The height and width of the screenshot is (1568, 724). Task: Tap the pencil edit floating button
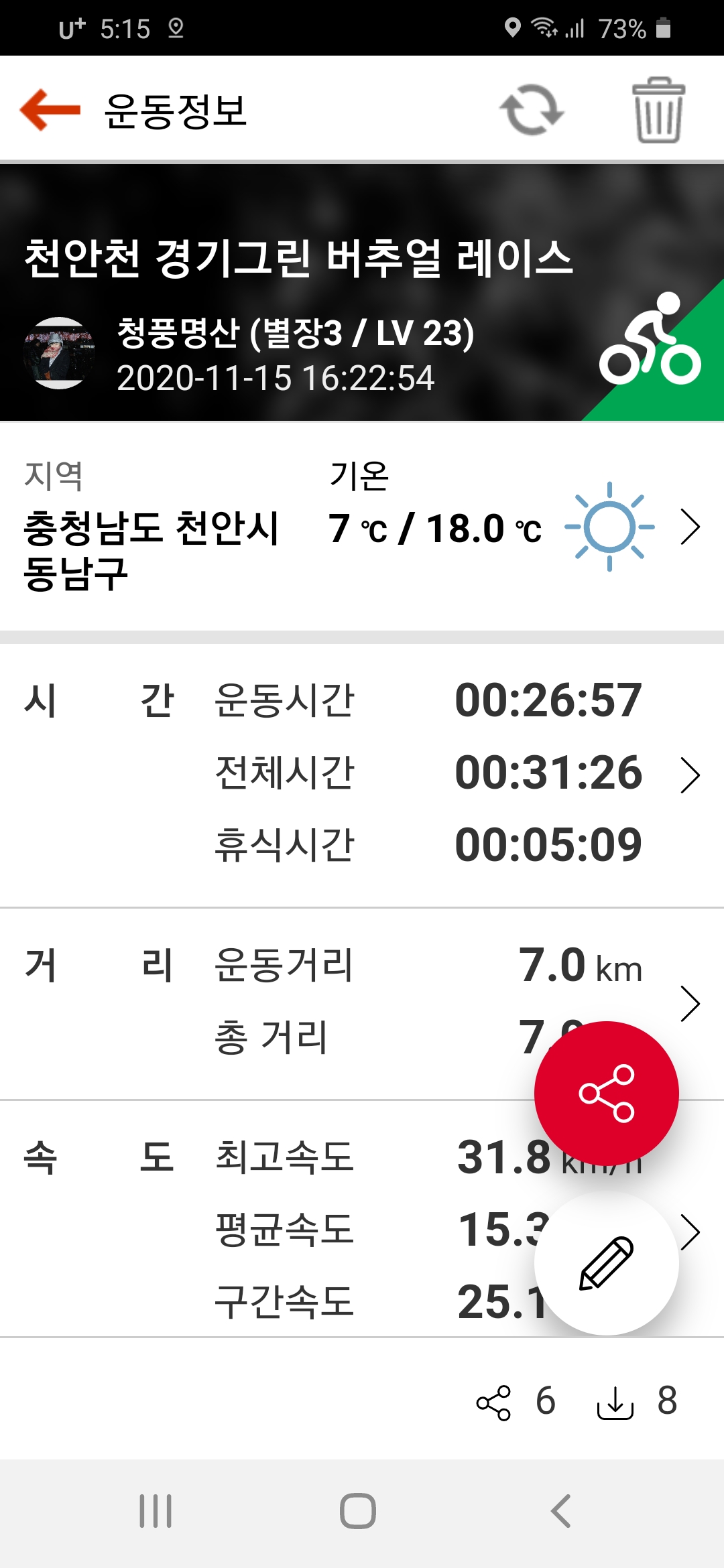pyautogui.click(x=607, y=1263)
